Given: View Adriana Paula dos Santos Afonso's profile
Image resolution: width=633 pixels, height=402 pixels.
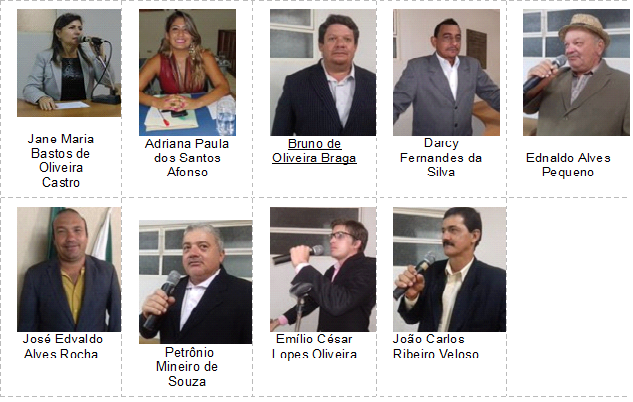Looking at the screenshot, I should point(188,158).
